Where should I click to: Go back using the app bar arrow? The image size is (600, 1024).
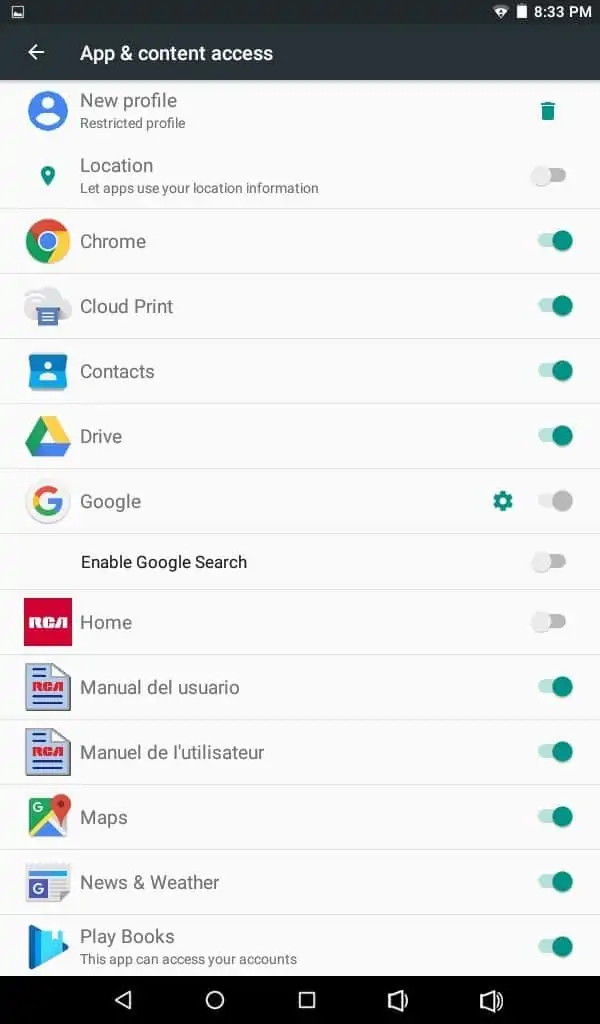(x=36, y=52)
